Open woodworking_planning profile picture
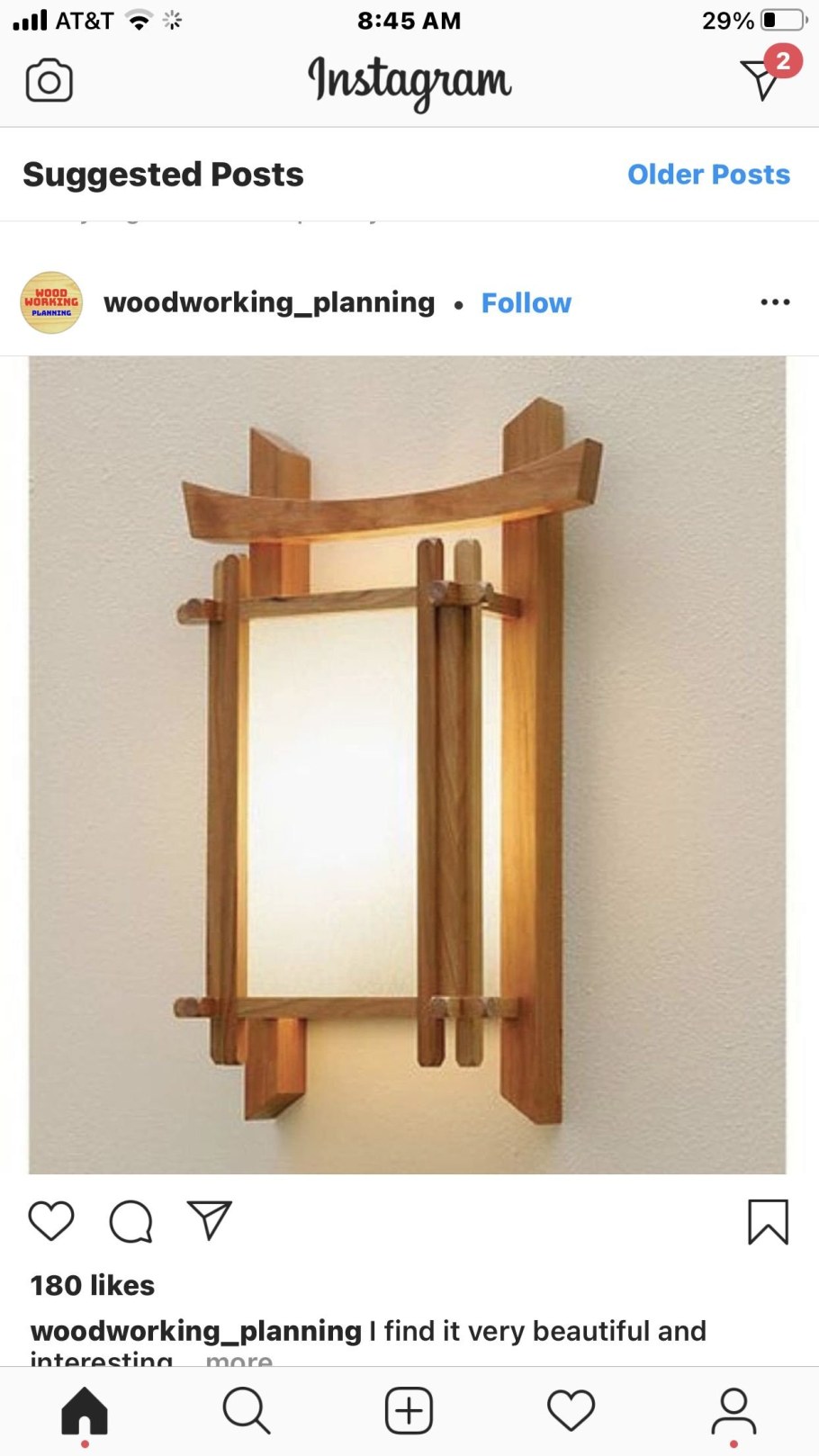Viewport: 819px width, 1456px height. coord(51,303)
